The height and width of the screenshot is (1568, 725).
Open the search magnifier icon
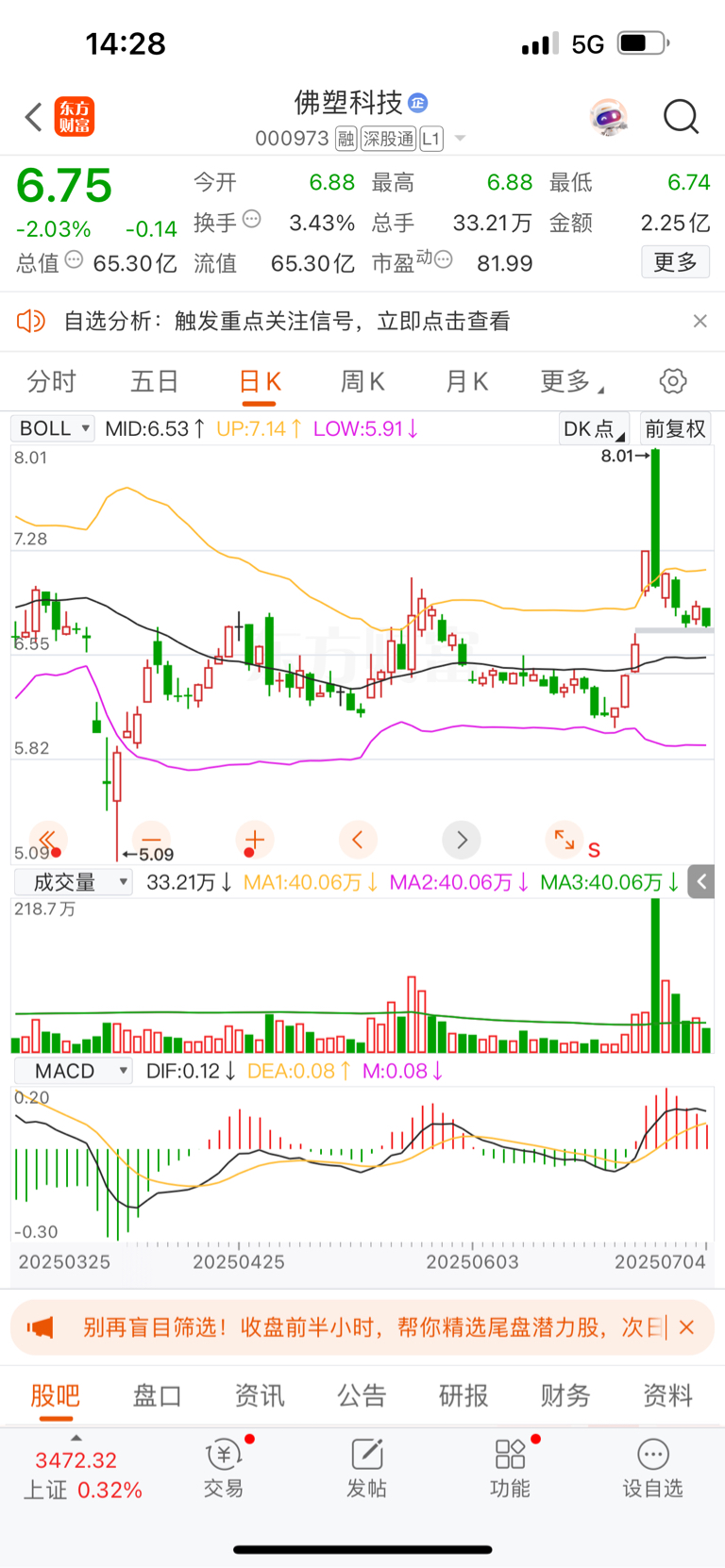click(x=681, y=117)
